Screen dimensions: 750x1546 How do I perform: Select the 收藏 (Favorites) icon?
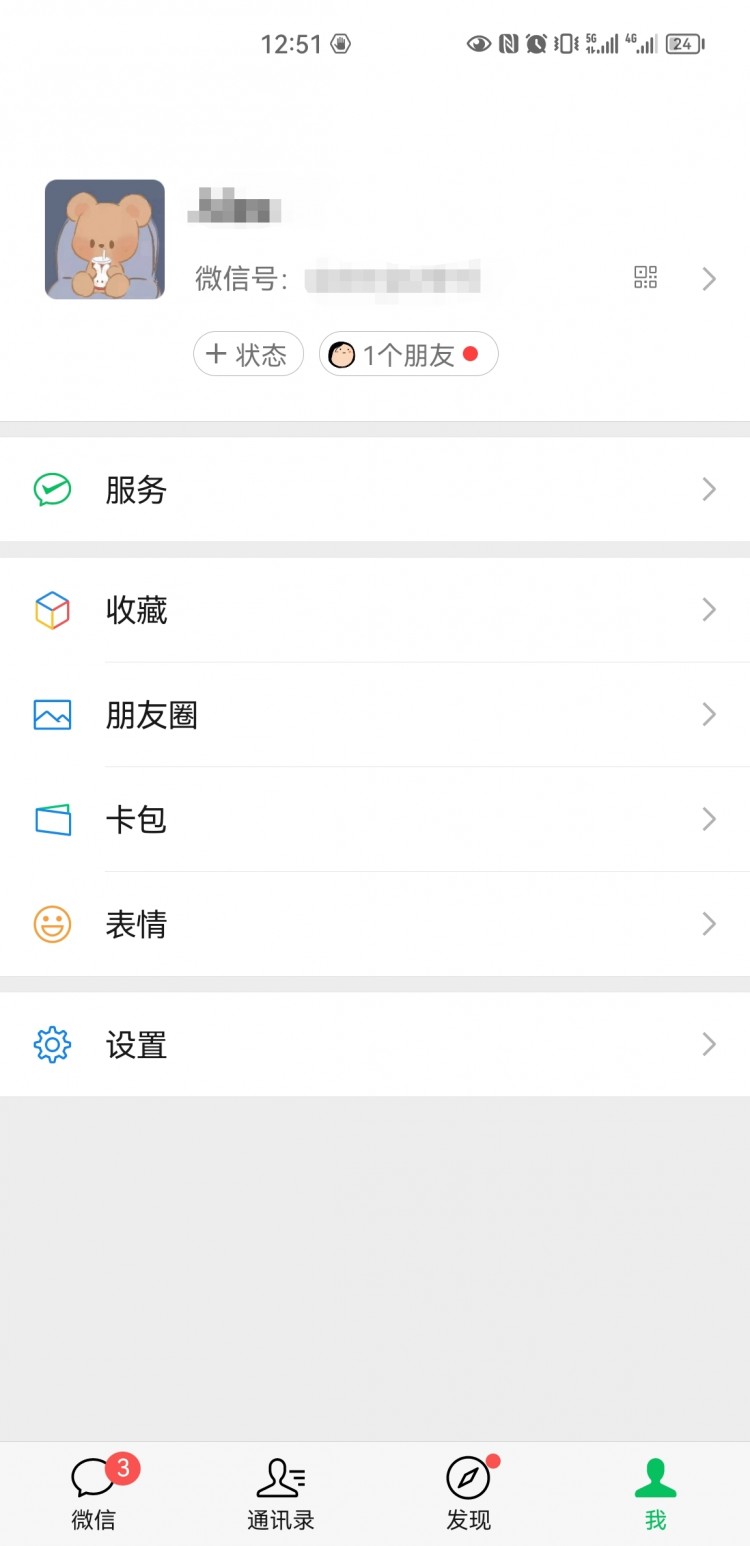pos(52,610)
